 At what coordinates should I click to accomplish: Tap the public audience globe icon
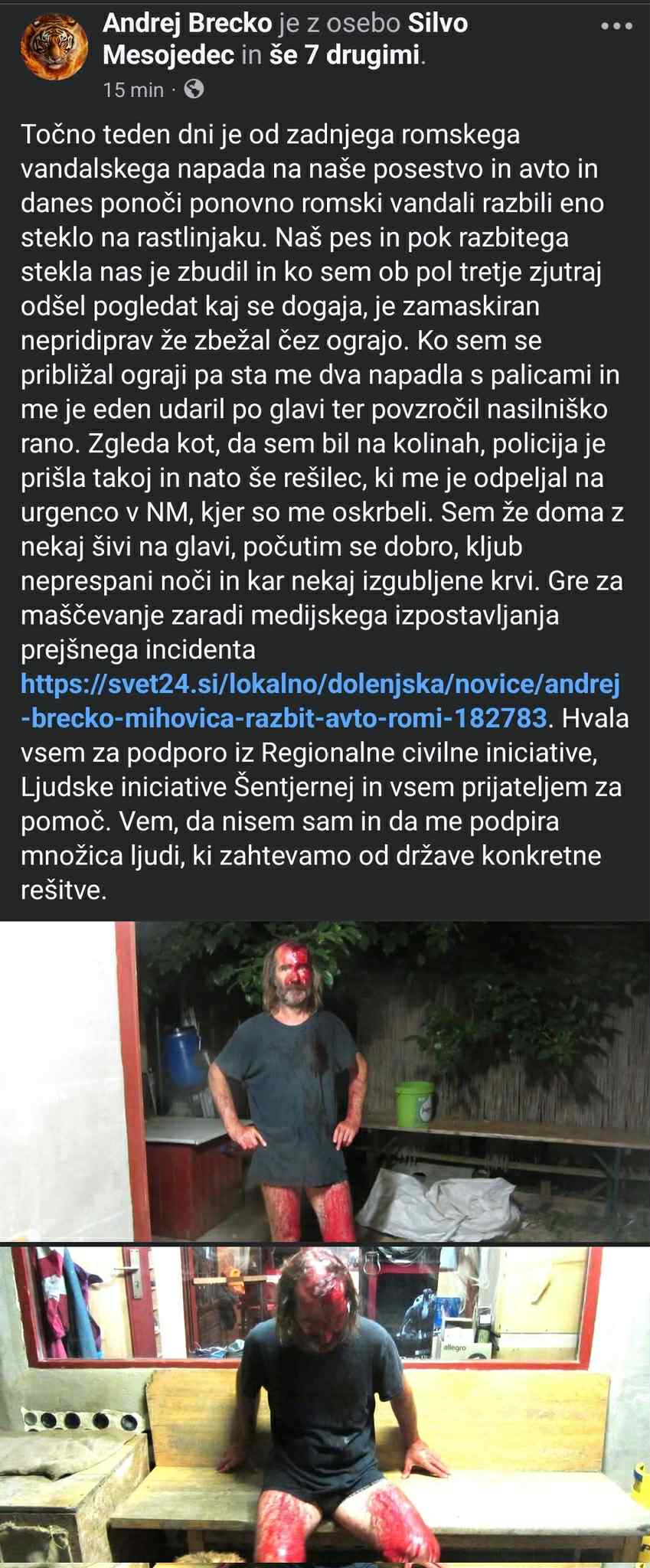click(194, 90)
